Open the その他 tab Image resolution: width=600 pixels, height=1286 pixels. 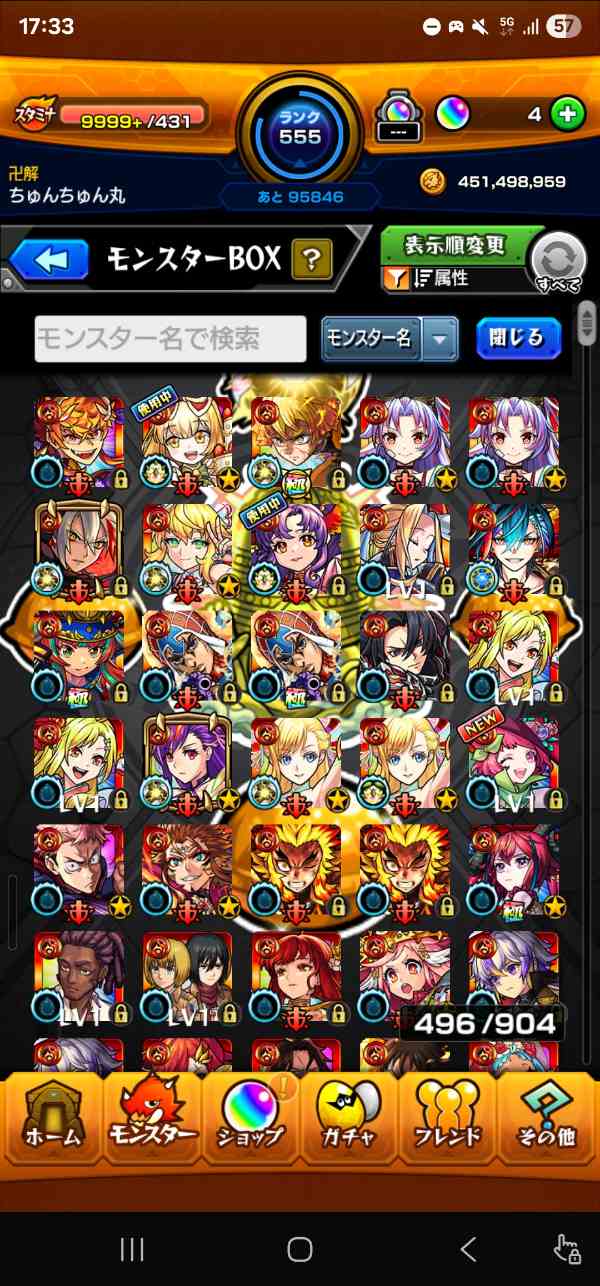click(547, 1118)
